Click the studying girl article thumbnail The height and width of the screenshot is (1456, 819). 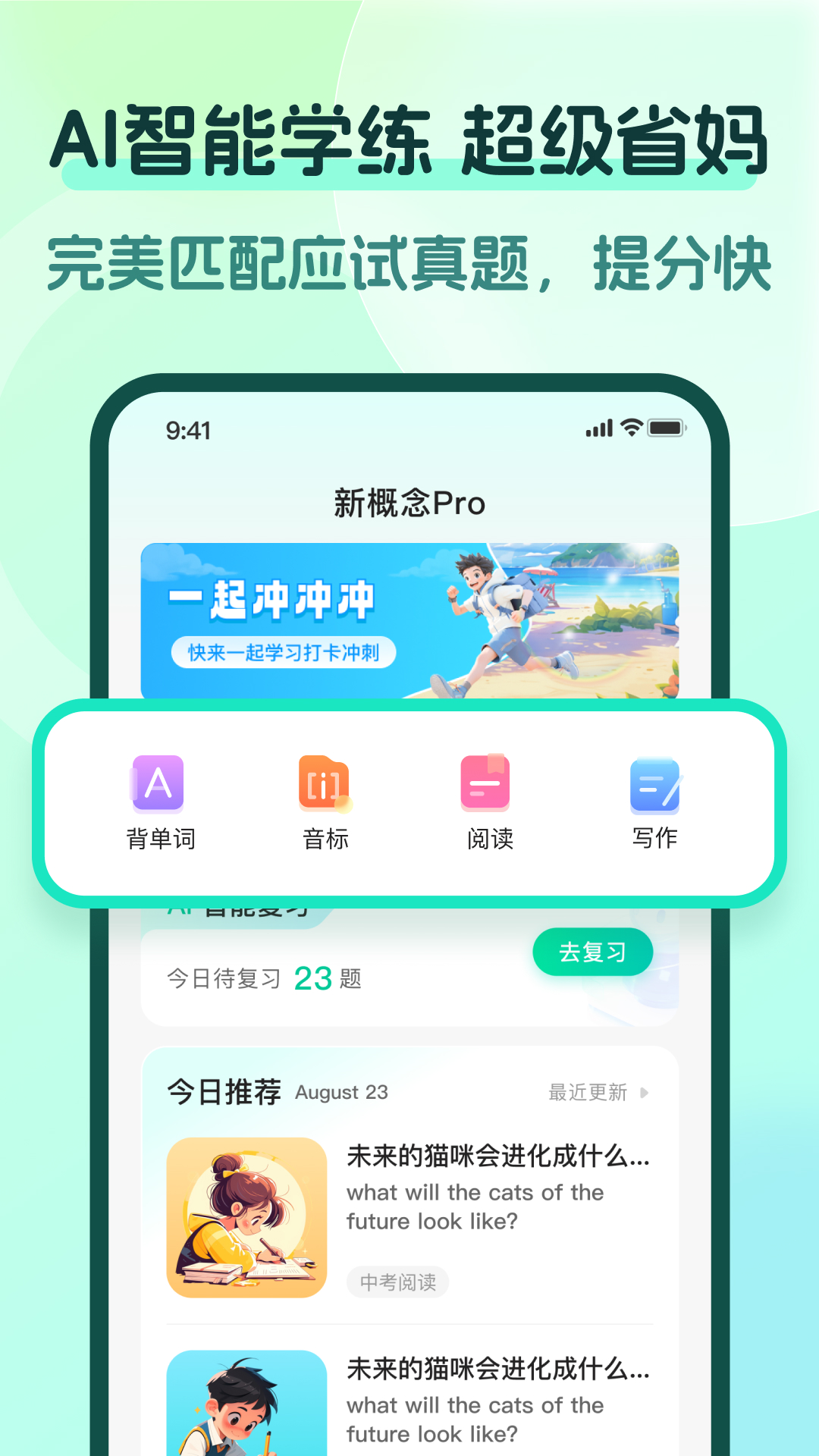248,1216
